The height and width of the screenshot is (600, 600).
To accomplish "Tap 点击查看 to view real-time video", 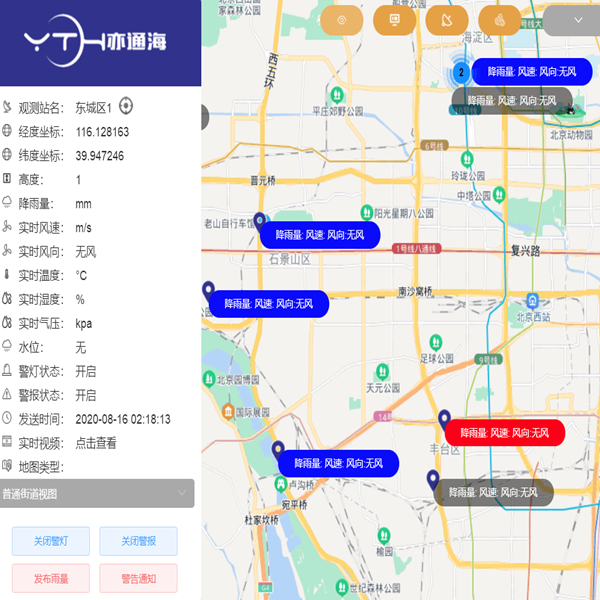I will pos(96,443).
